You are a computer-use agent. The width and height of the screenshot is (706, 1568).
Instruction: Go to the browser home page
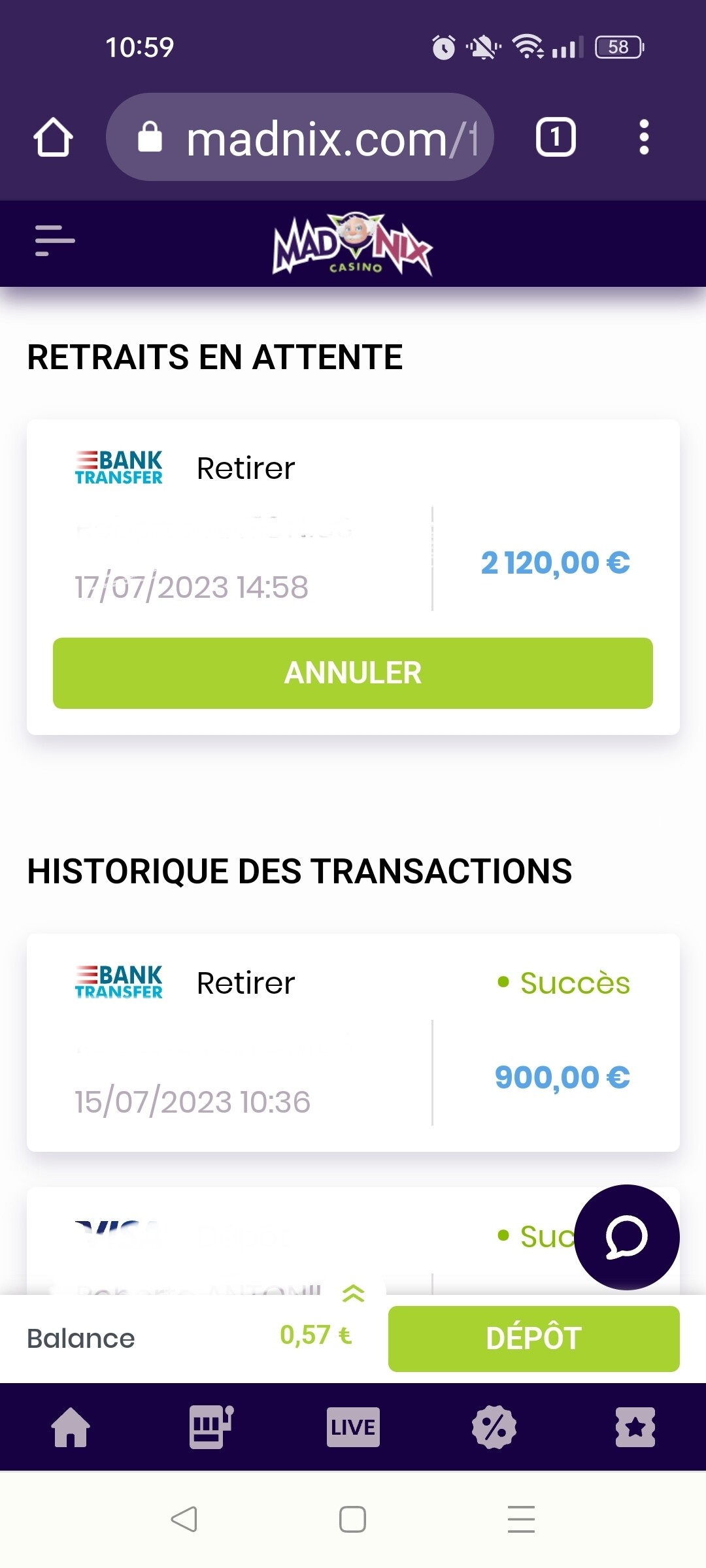pos(53,137)
